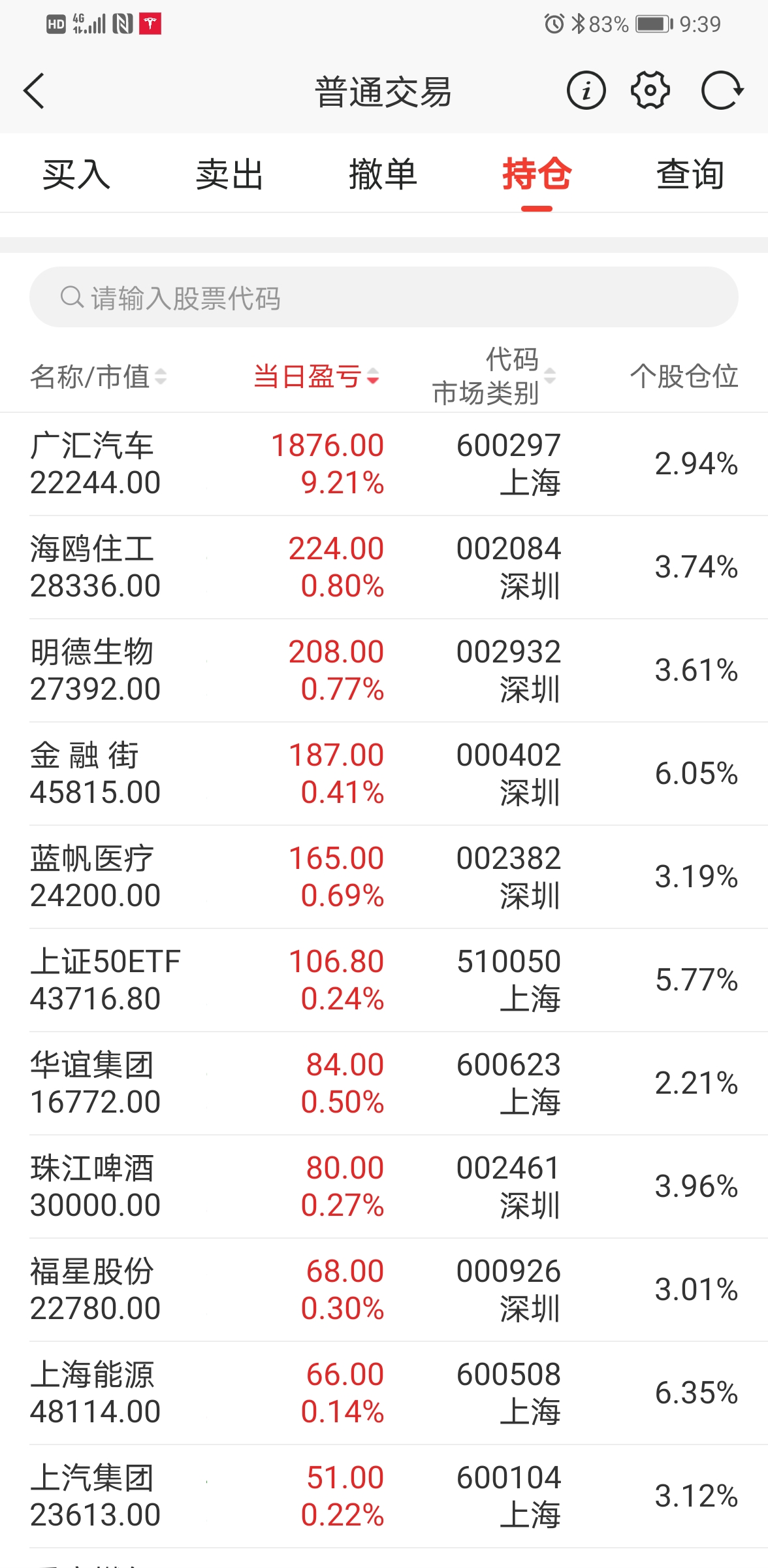Sort holdings by 名称/市值

pos(98,377)
